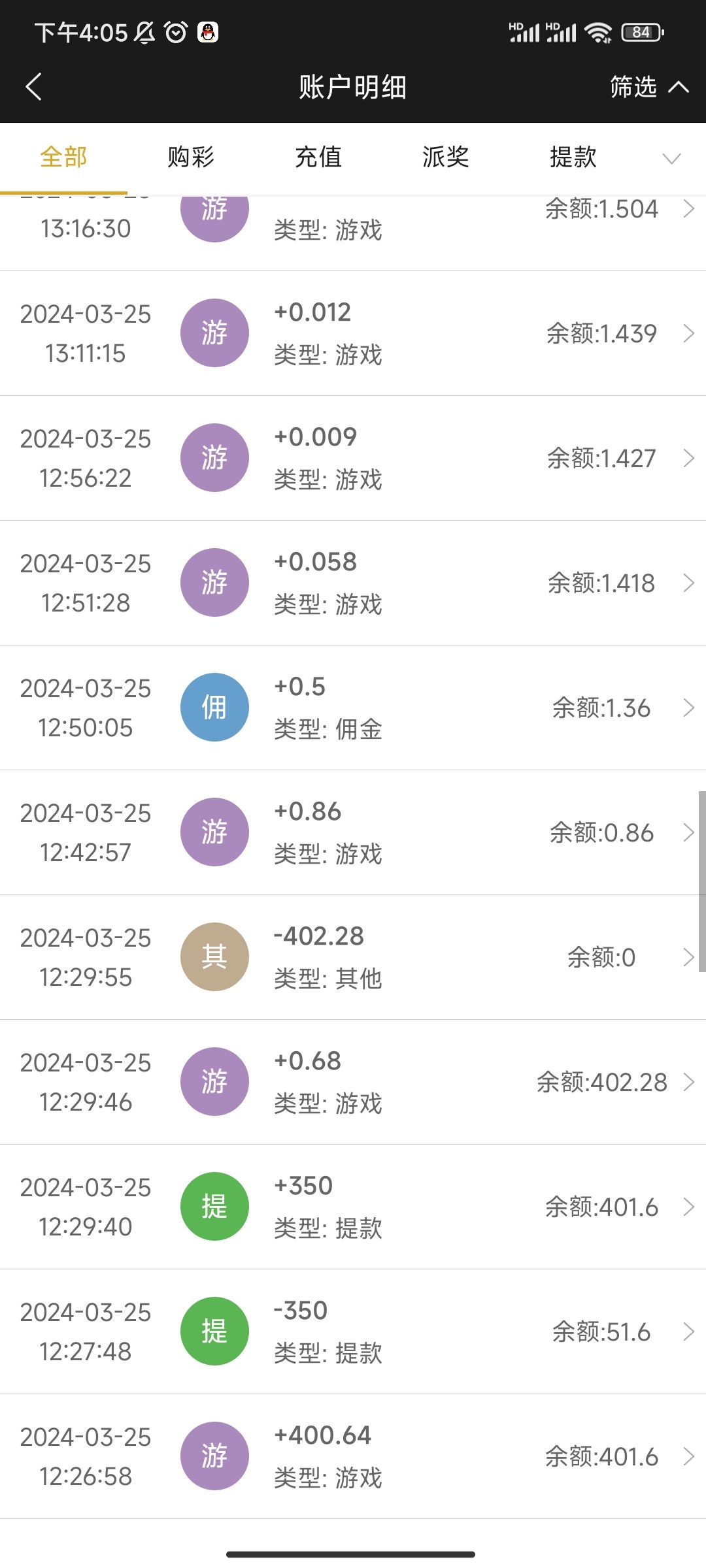View the +0.5 佣金 commission entry
The image size is (706, 1568).
(353, 708)
